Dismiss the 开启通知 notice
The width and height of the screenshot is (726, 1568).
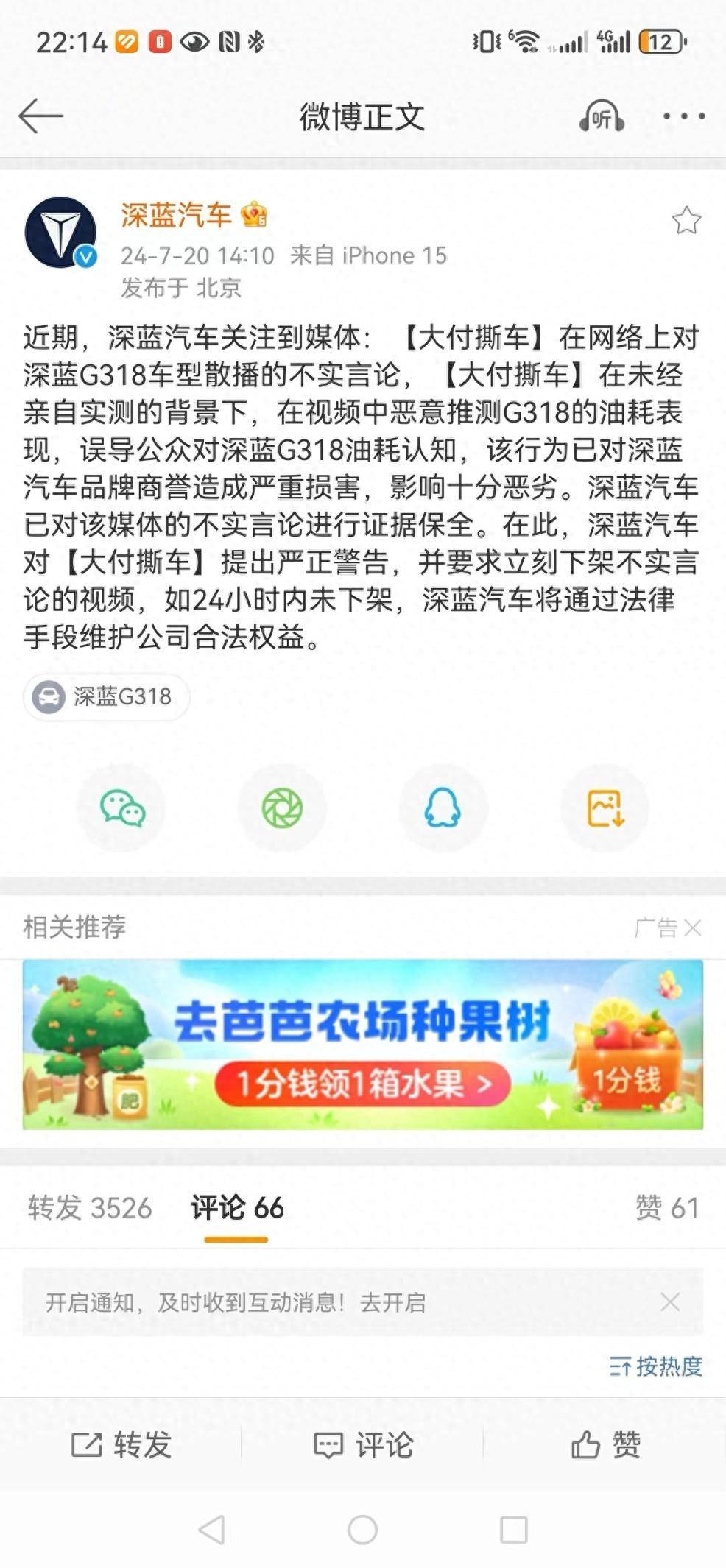pyautogui.click(x=669, y=1302)
